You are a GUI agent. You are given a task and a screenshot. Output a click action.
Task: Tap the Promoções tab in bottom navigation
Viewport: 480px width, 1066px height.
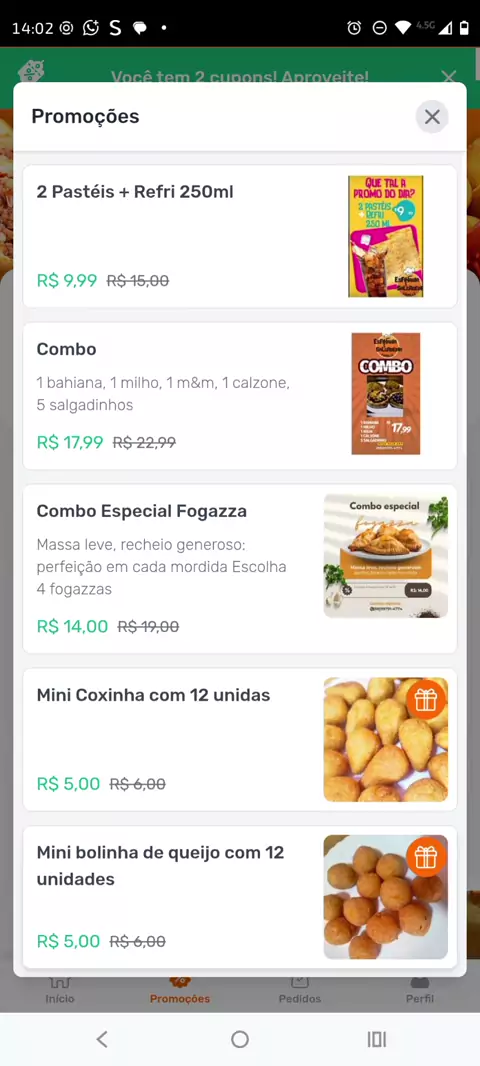[x=180, y=991]
